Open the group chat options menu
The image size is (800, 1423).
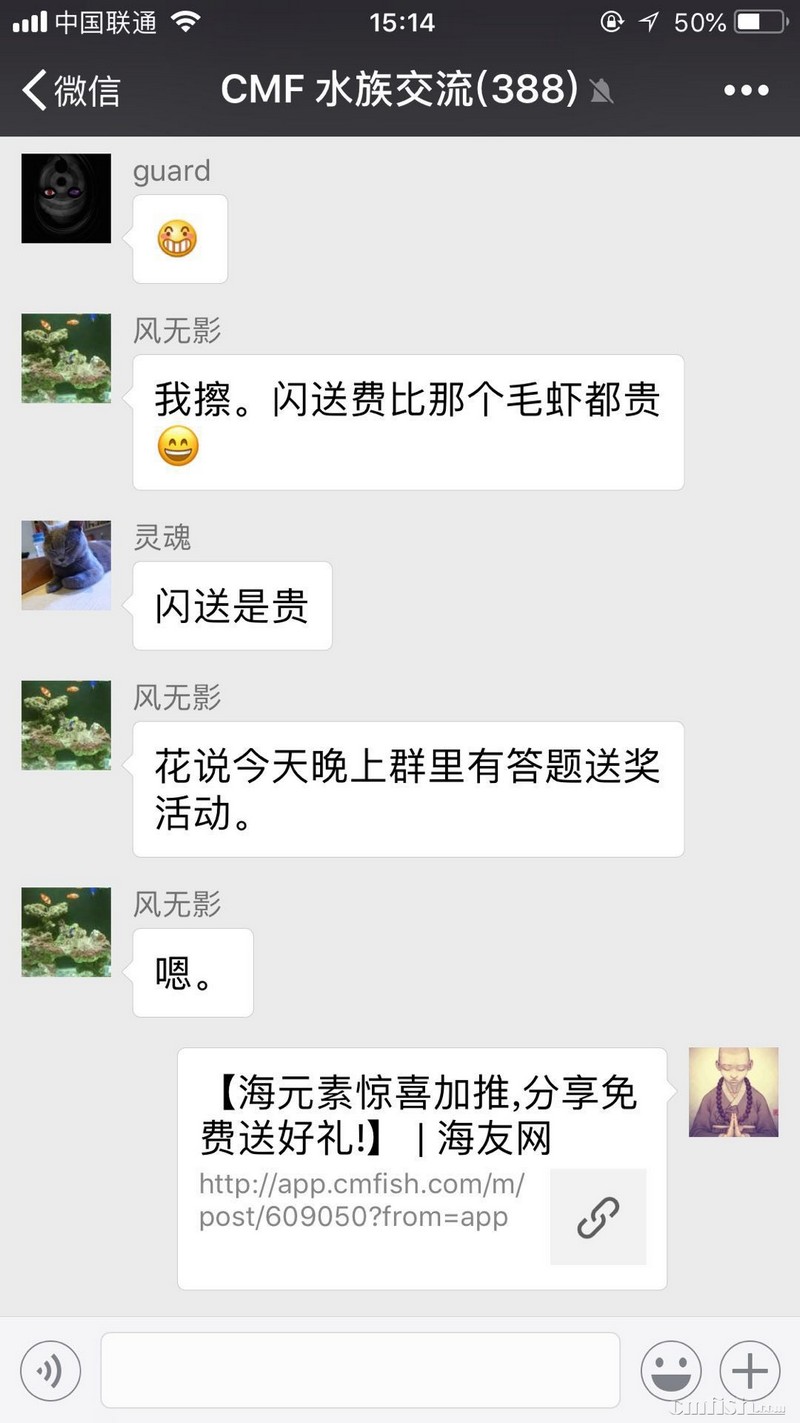click(x=745, y=91)
